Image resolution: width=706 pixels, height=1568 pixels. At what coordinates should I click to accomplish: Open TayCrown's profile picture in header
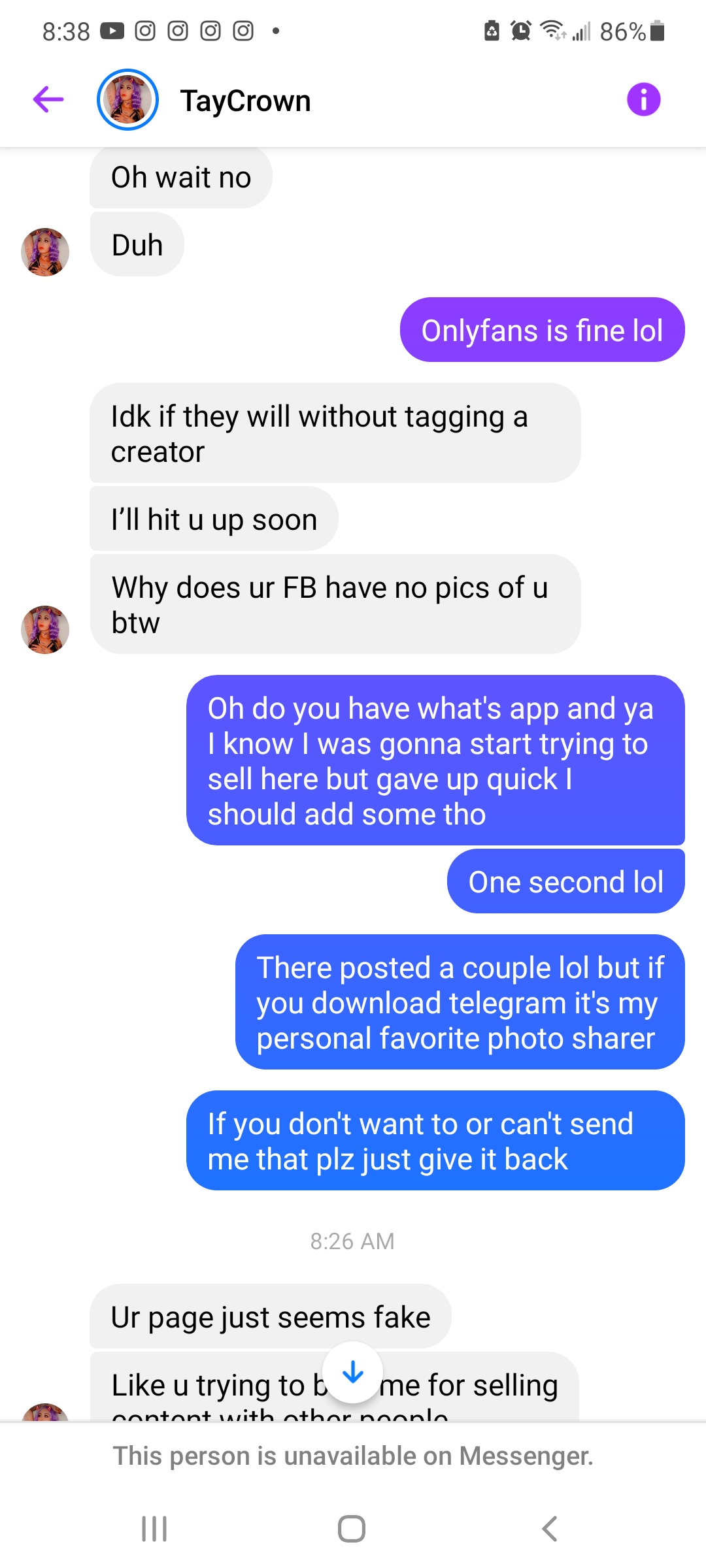[127, 100]
